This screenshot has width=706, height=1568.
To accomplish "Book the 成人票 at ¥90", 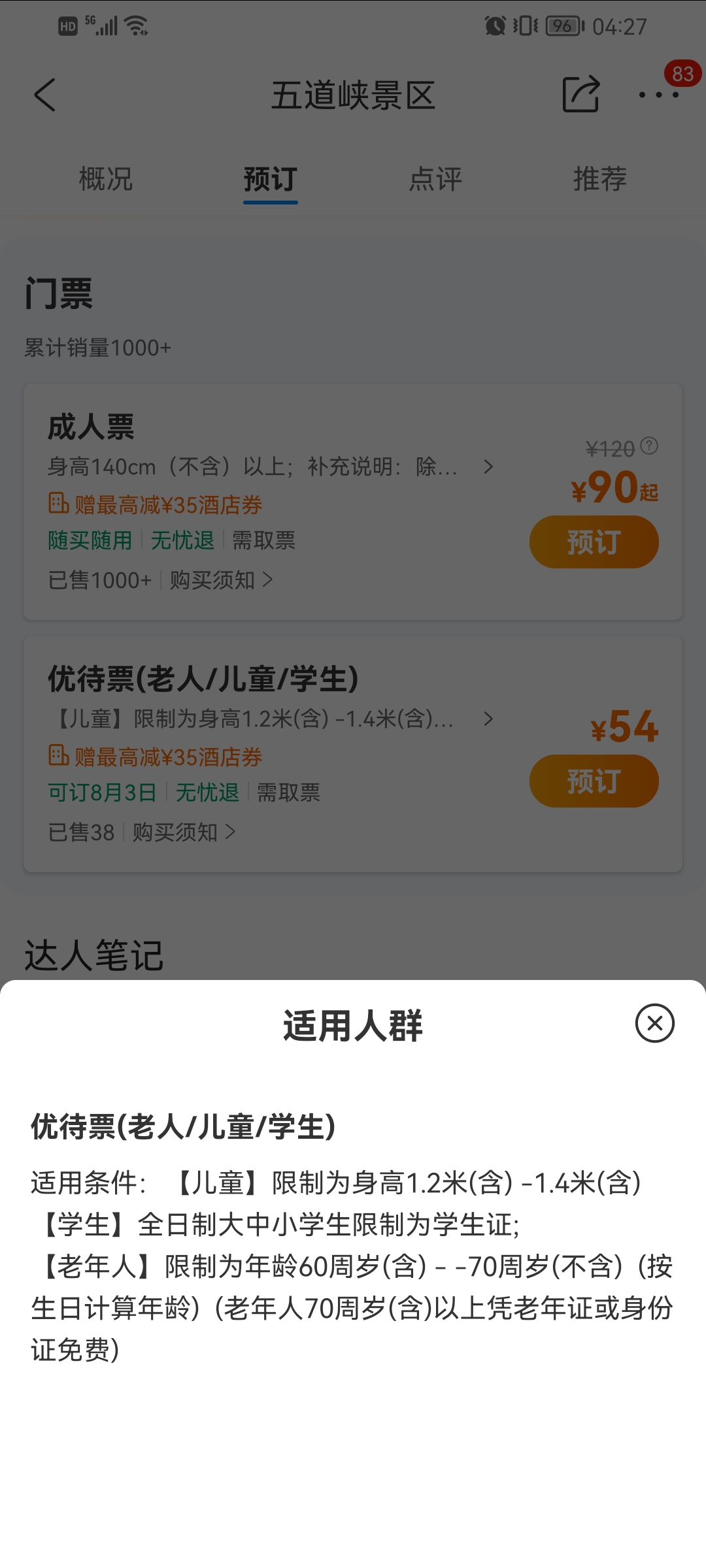I will pyautogui.click(x=594, y=542).
